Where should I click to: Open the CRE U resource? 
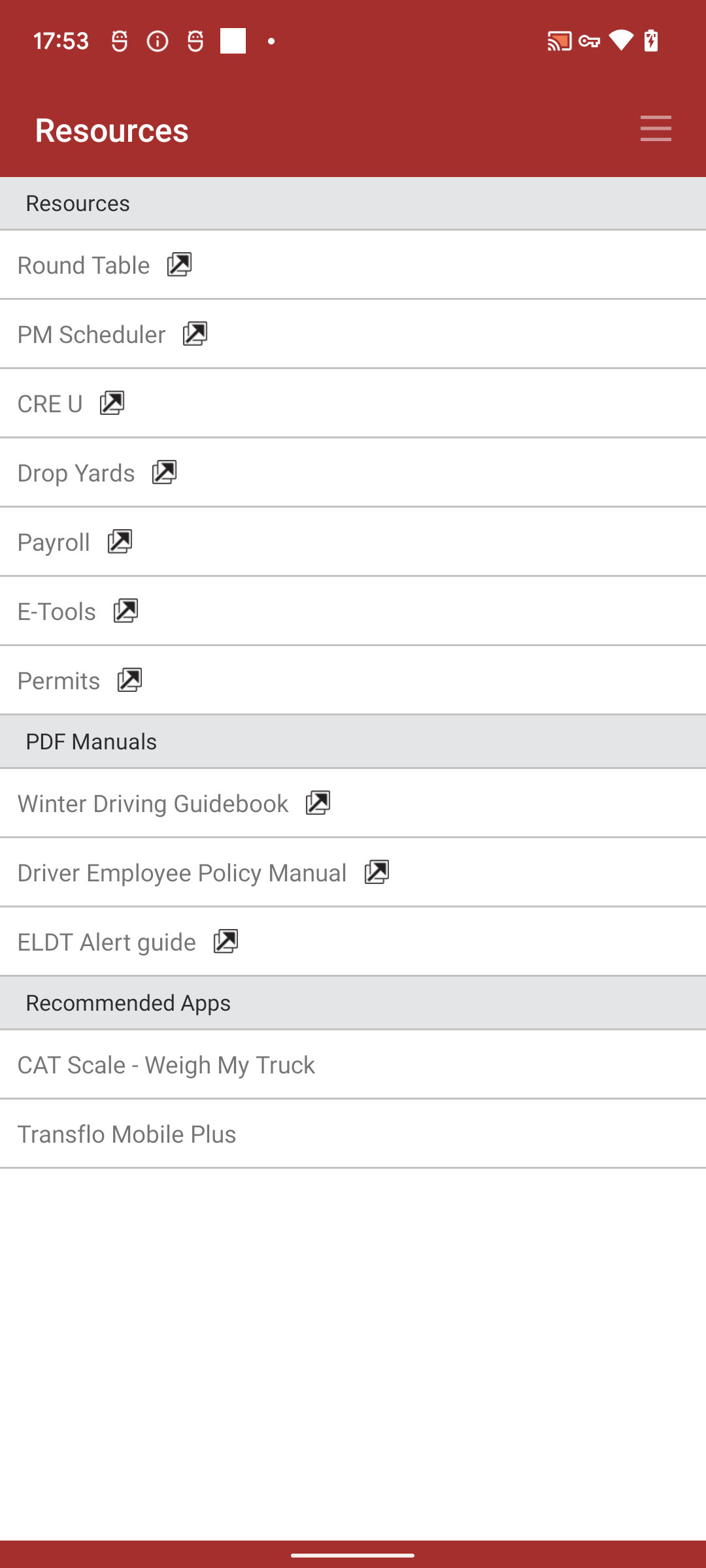[353, 403]
